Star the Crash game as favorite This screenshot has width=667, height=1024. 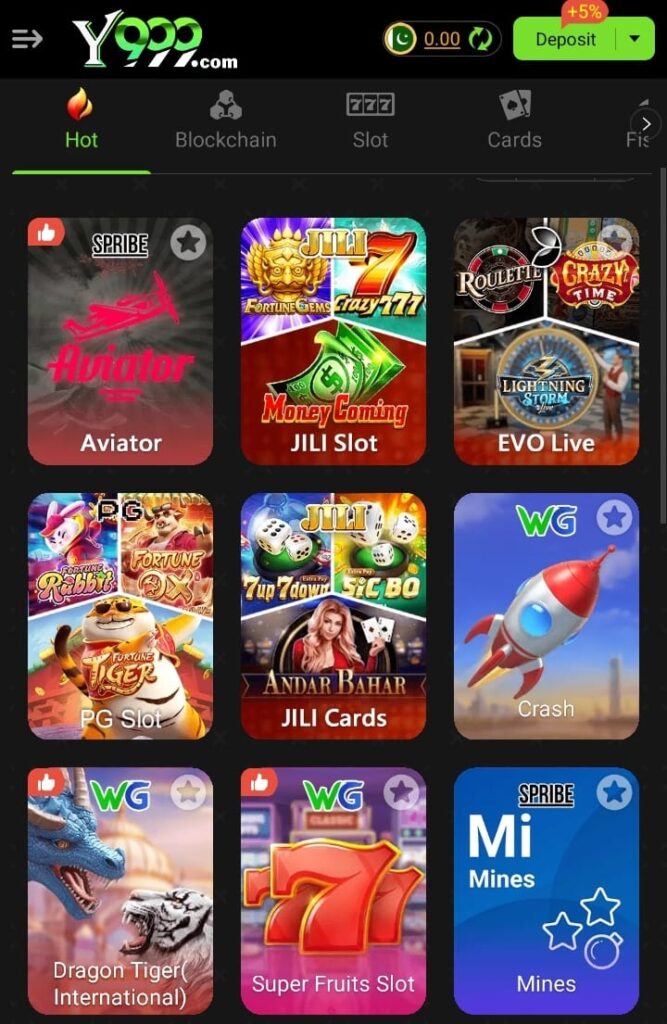click(614, 517)
